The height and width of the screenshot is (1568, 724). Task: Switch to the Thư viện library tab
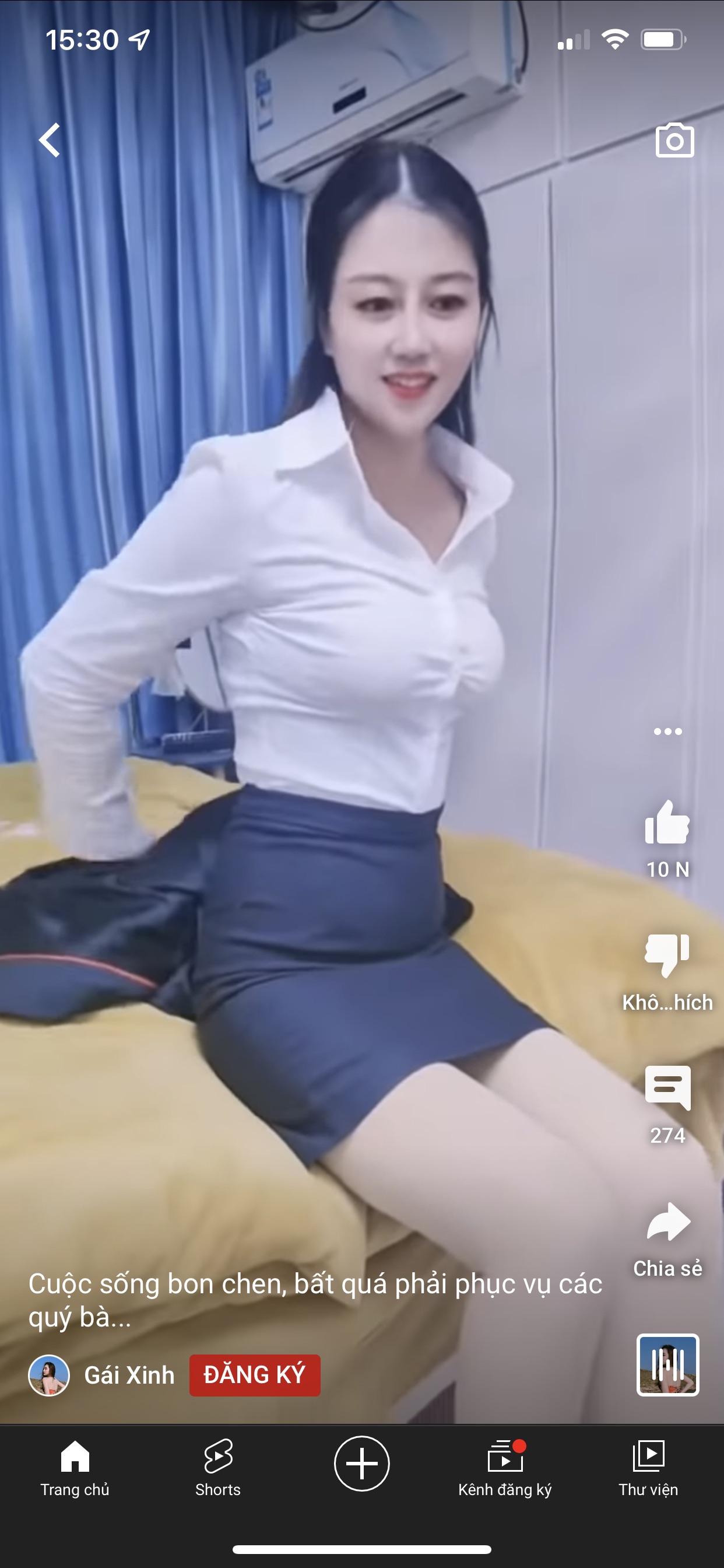648,1468
